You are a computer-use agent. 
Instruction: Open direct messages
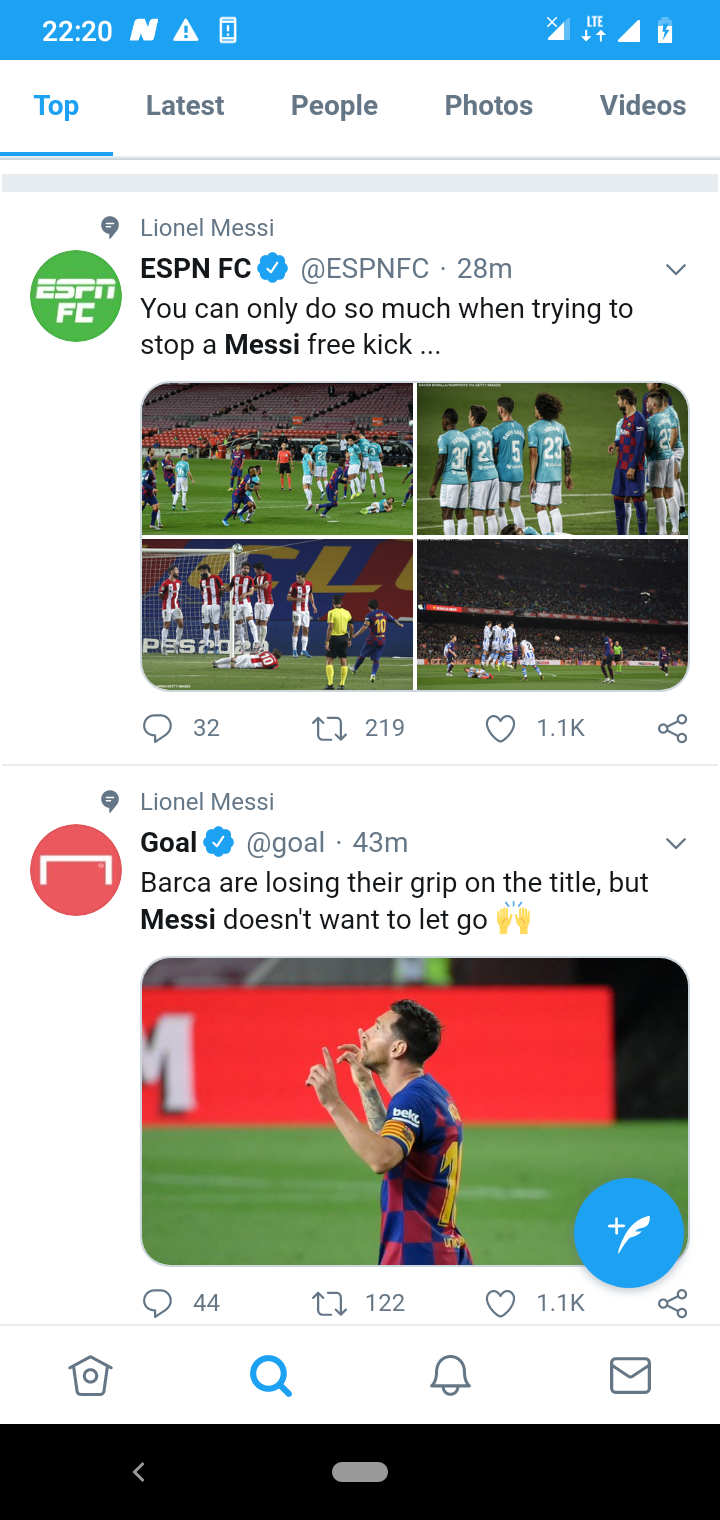point(630,1376)
